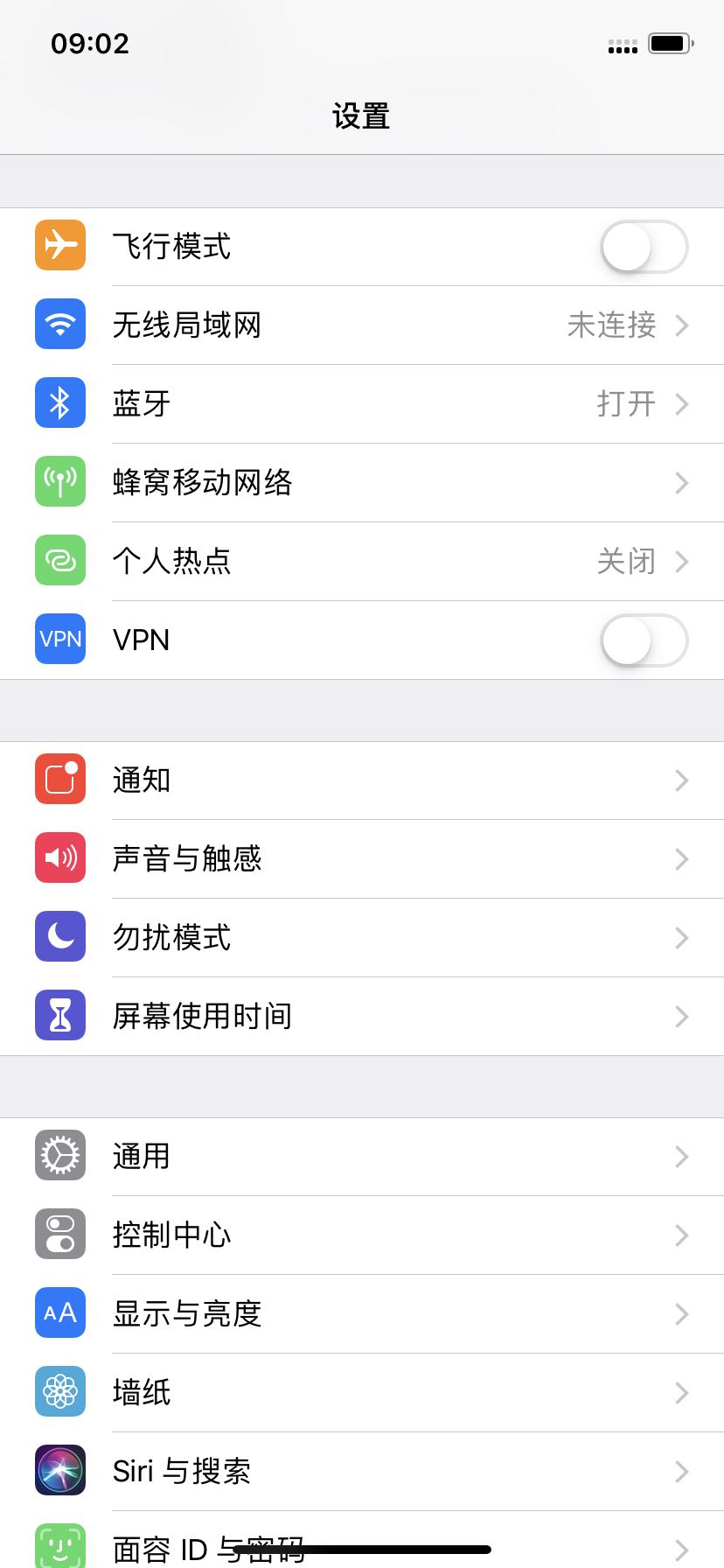Open 勿扰模式 settings
This screenshot has height=1568, width=724.
click(x=362, y=938)
